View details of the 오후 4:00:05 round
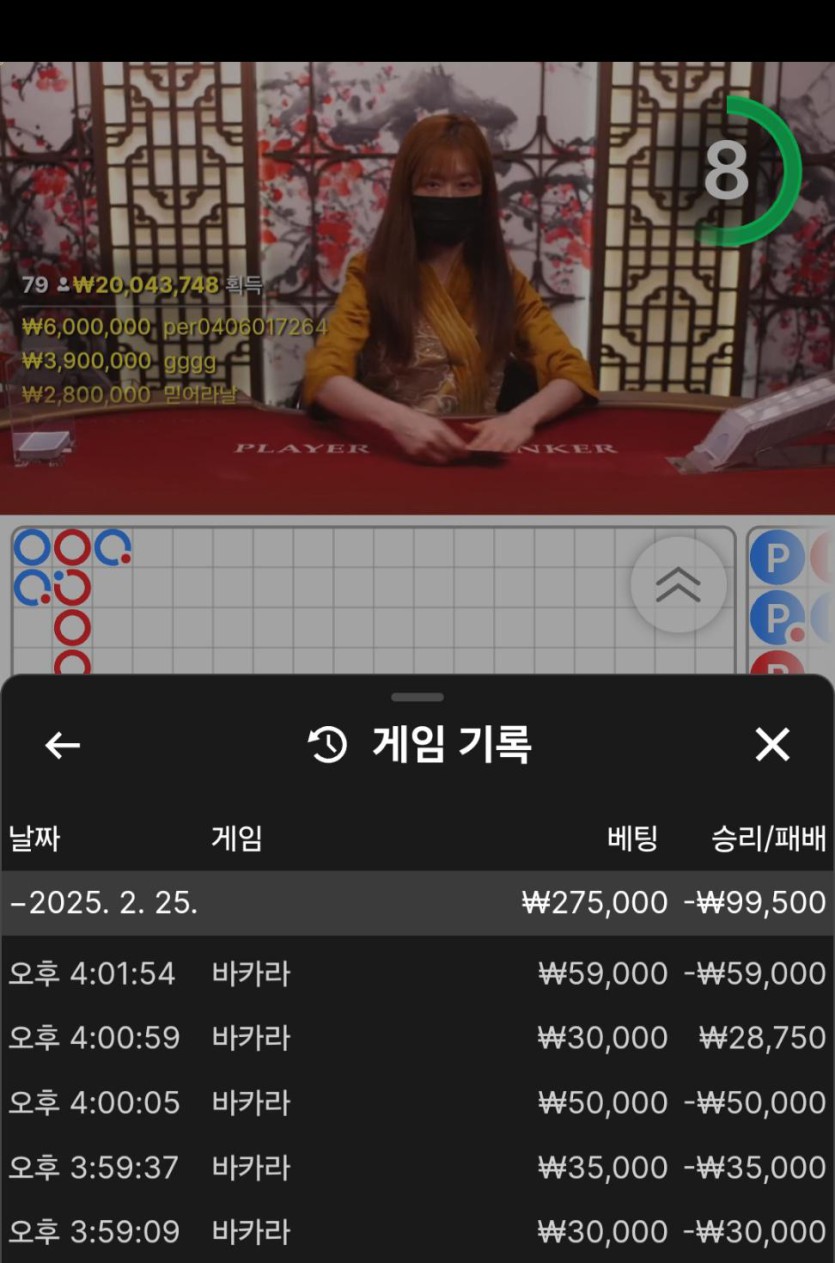 click(x=417, y=1103)
